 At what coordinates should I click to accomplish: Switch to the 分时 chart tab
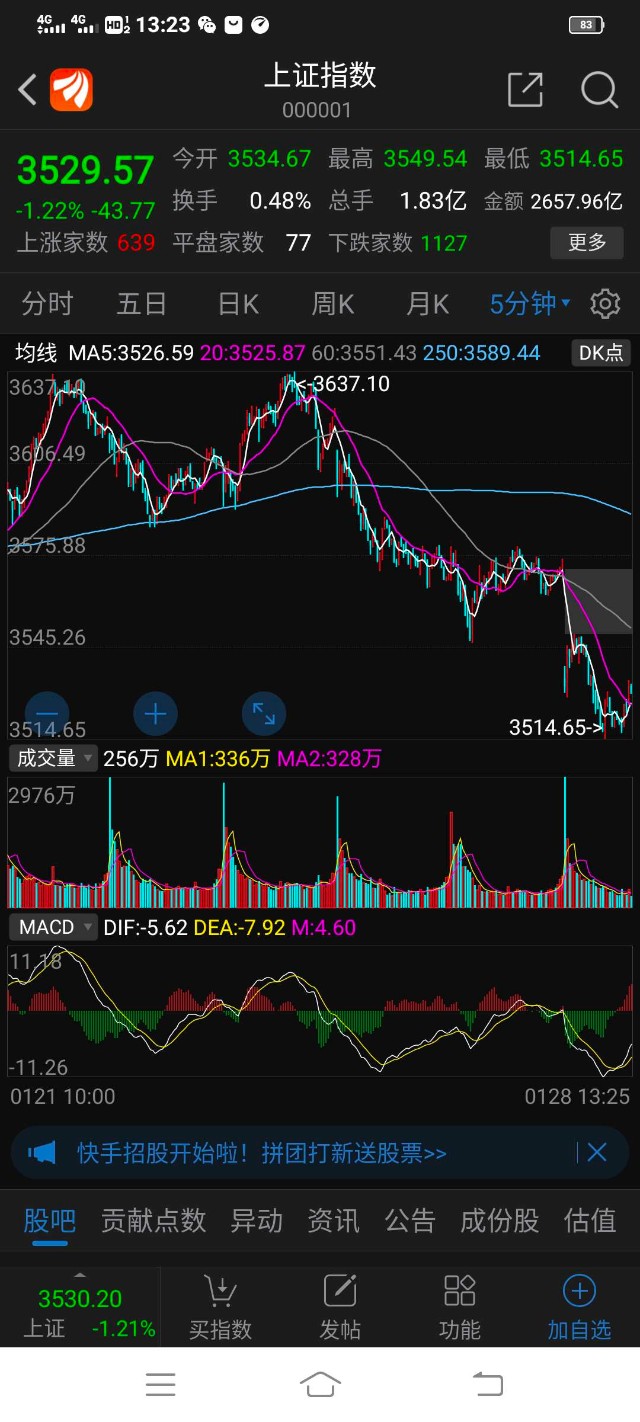click(x=47, y=304)
